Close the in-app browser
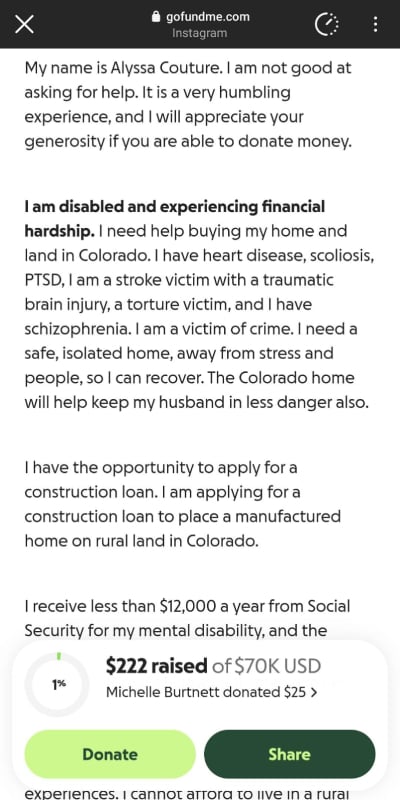Image resolution: width=400 pixels, height=800 pixels. click(x=24, y=24)
